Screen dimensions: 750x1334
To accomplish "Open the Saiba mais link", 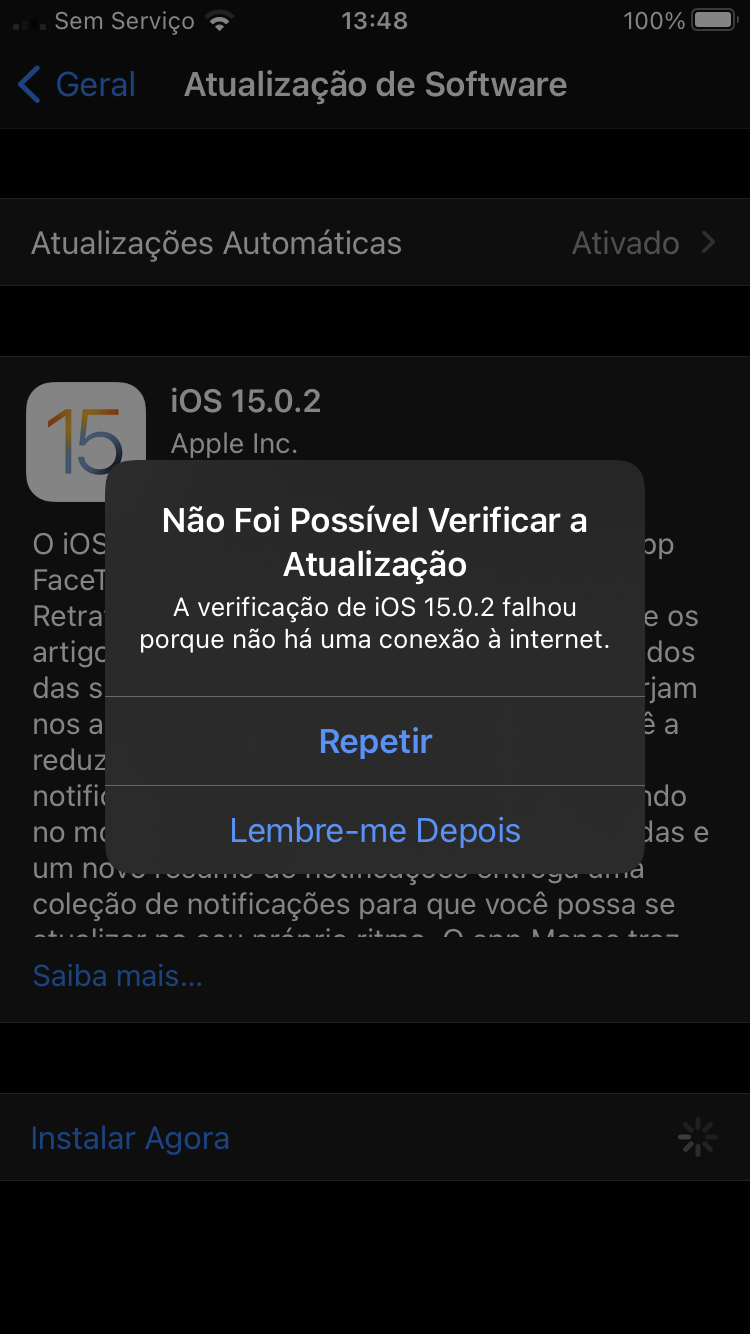I will click(x=117, y=975).
